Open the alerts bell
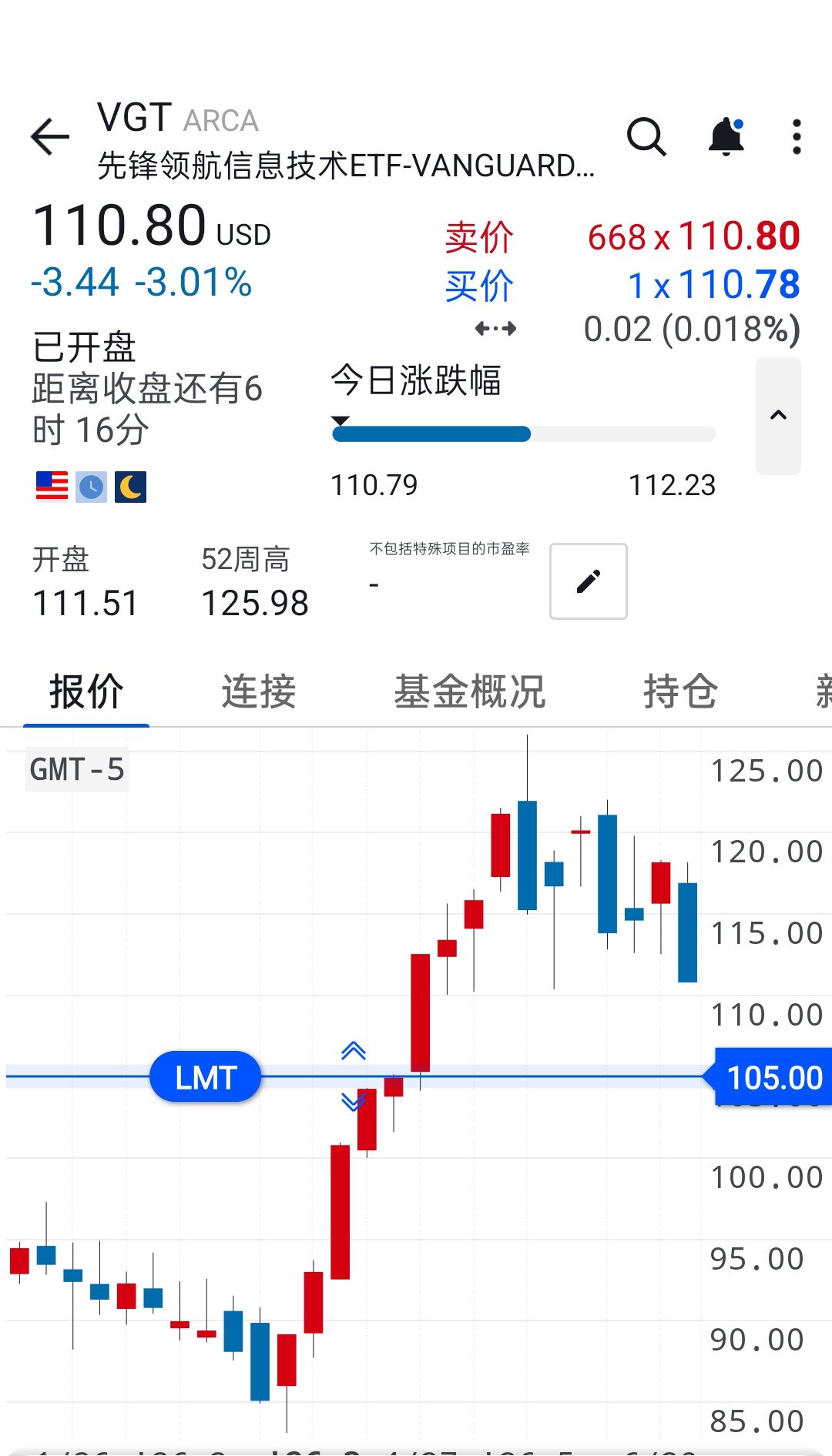The height and width of the screenshot is (1456, 832). (726, 137)
